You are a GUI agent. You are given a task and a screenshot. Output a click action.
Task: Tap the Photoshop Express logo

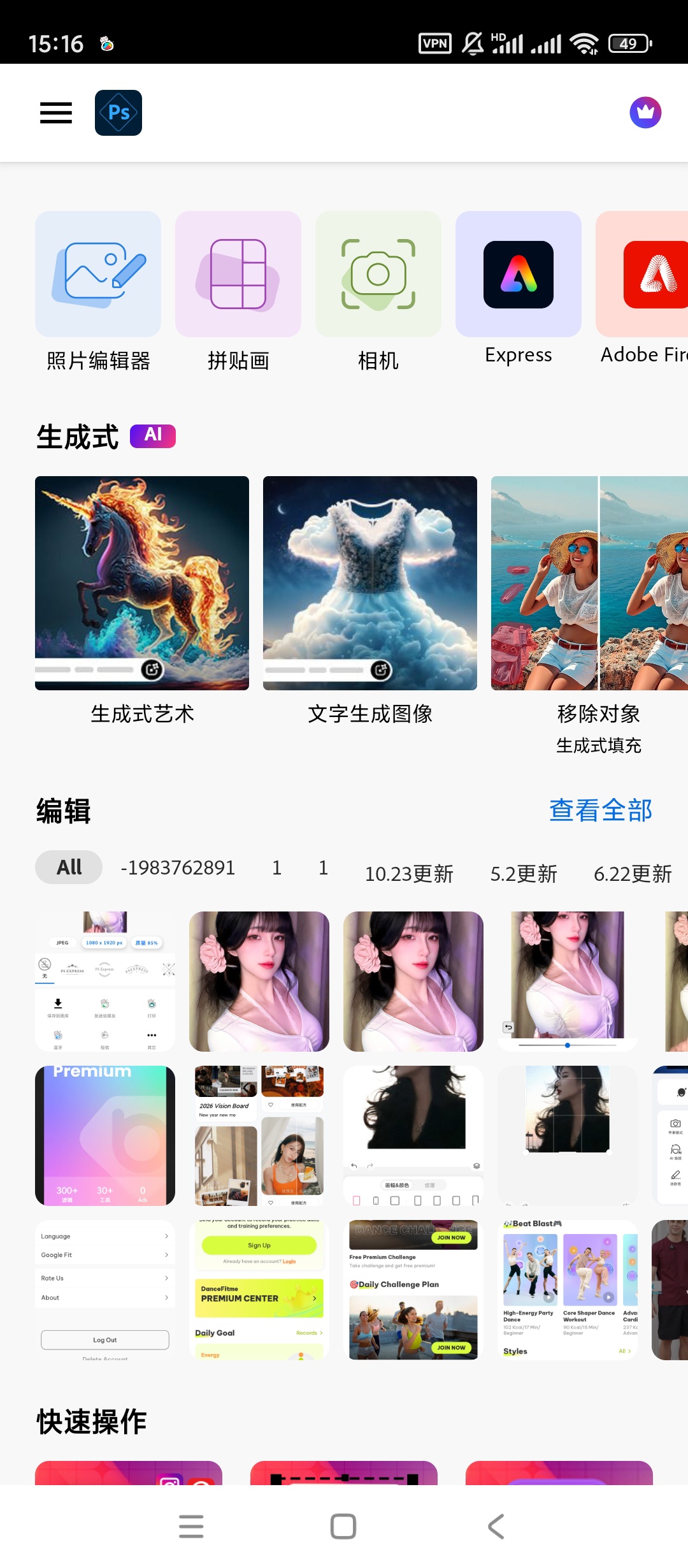coord(118,112)
